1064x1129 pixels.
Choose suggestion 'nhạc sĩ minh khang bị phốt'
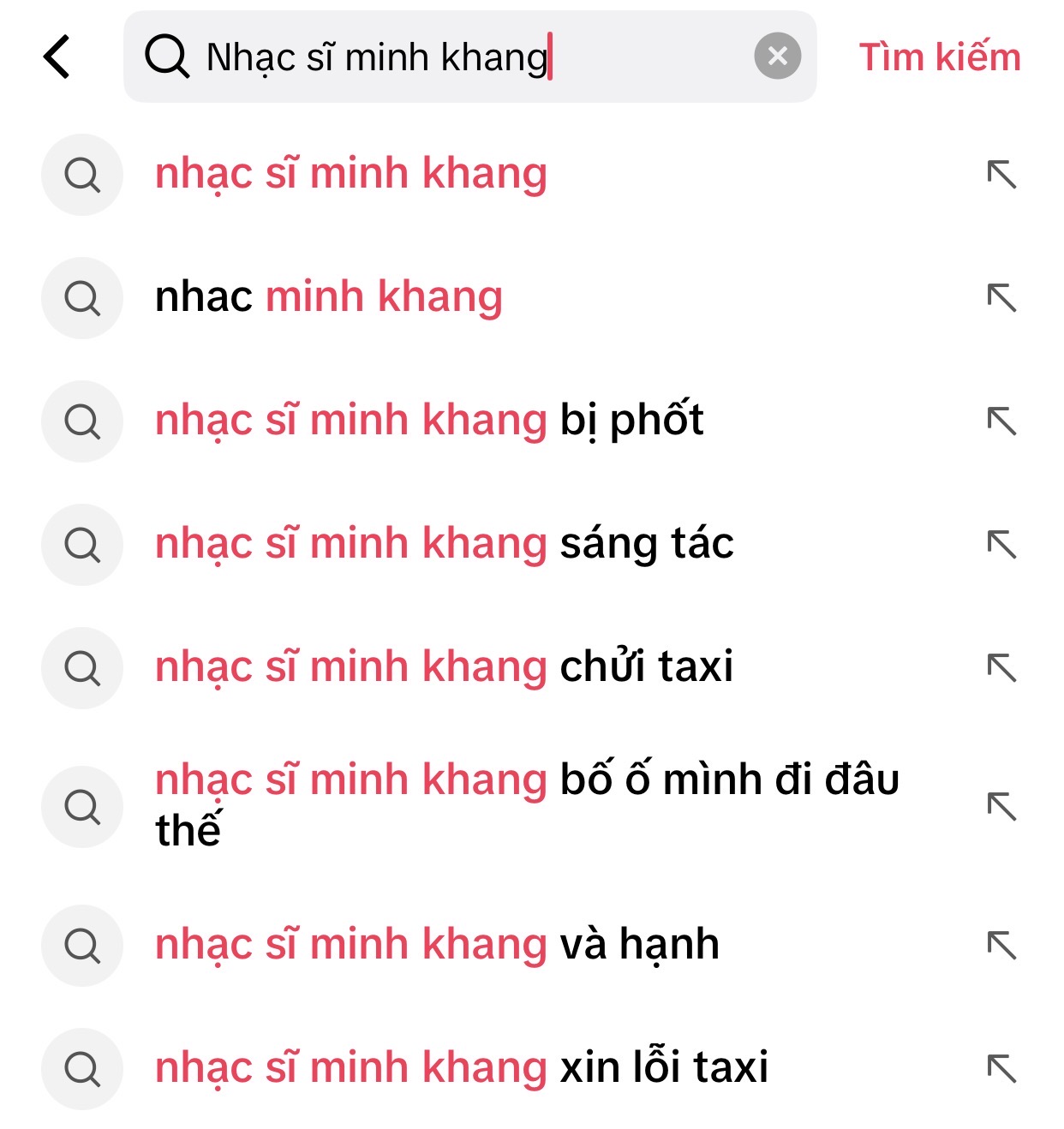point(428,421)
